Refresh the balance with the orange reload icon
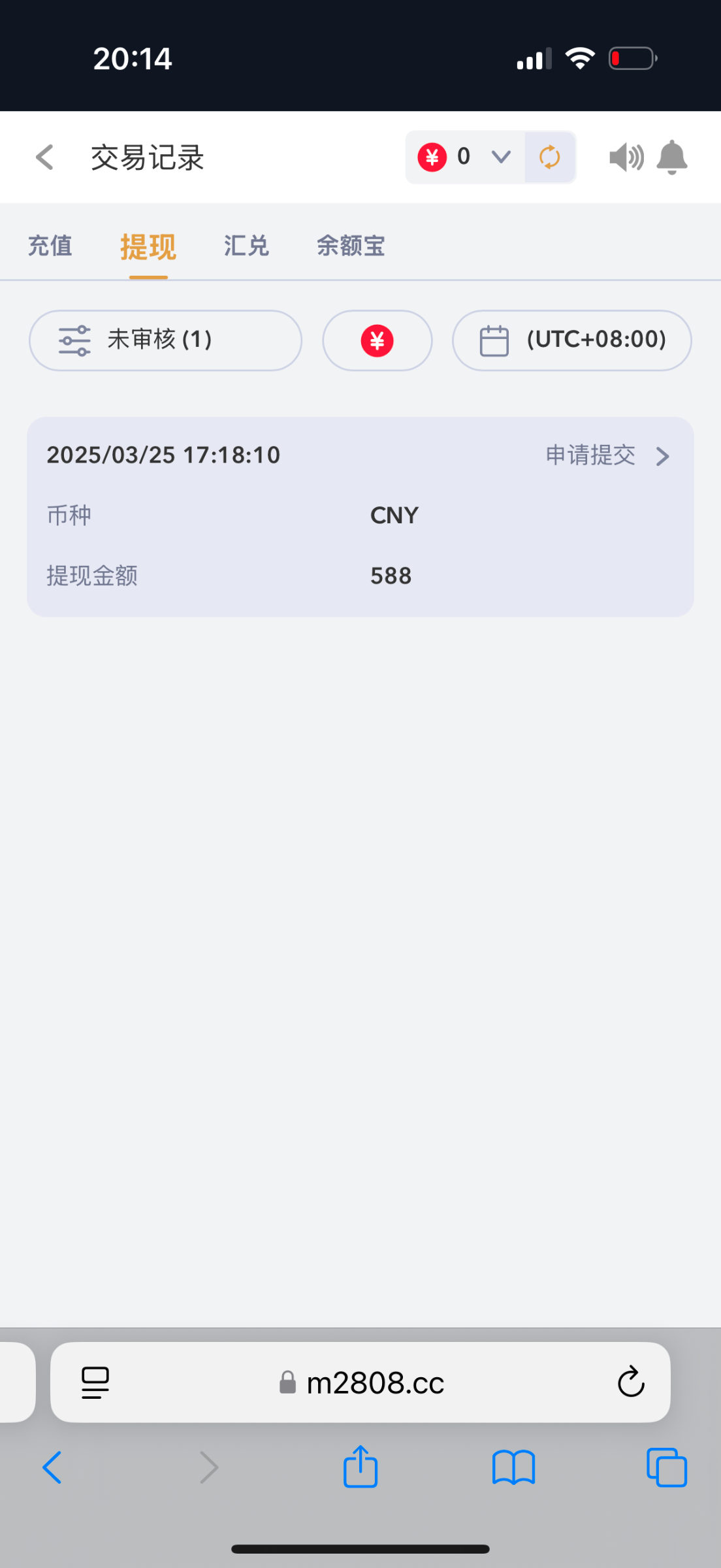The image size is (721, 1568). point(549,157)
